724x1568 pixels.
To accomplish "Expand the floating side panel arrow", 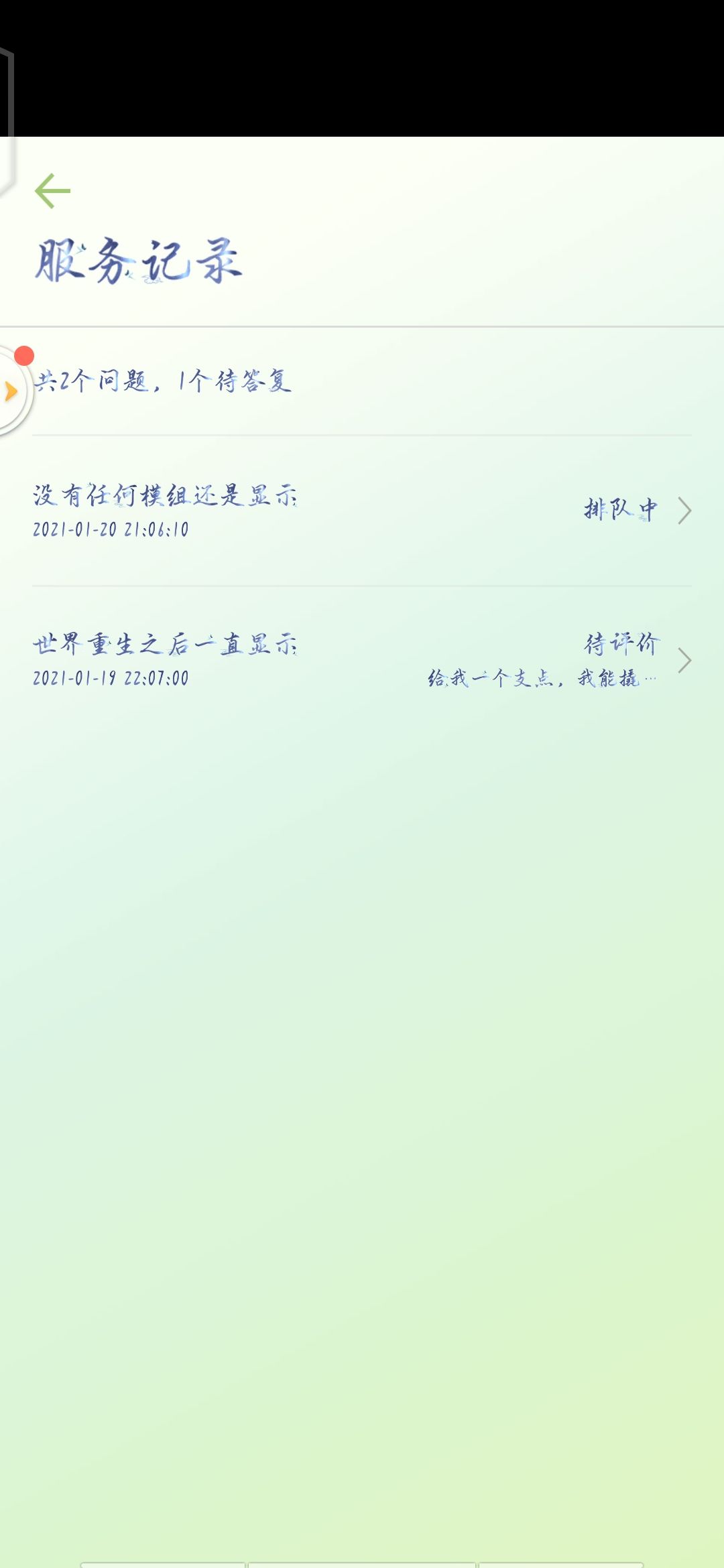I will click(11, 391).
